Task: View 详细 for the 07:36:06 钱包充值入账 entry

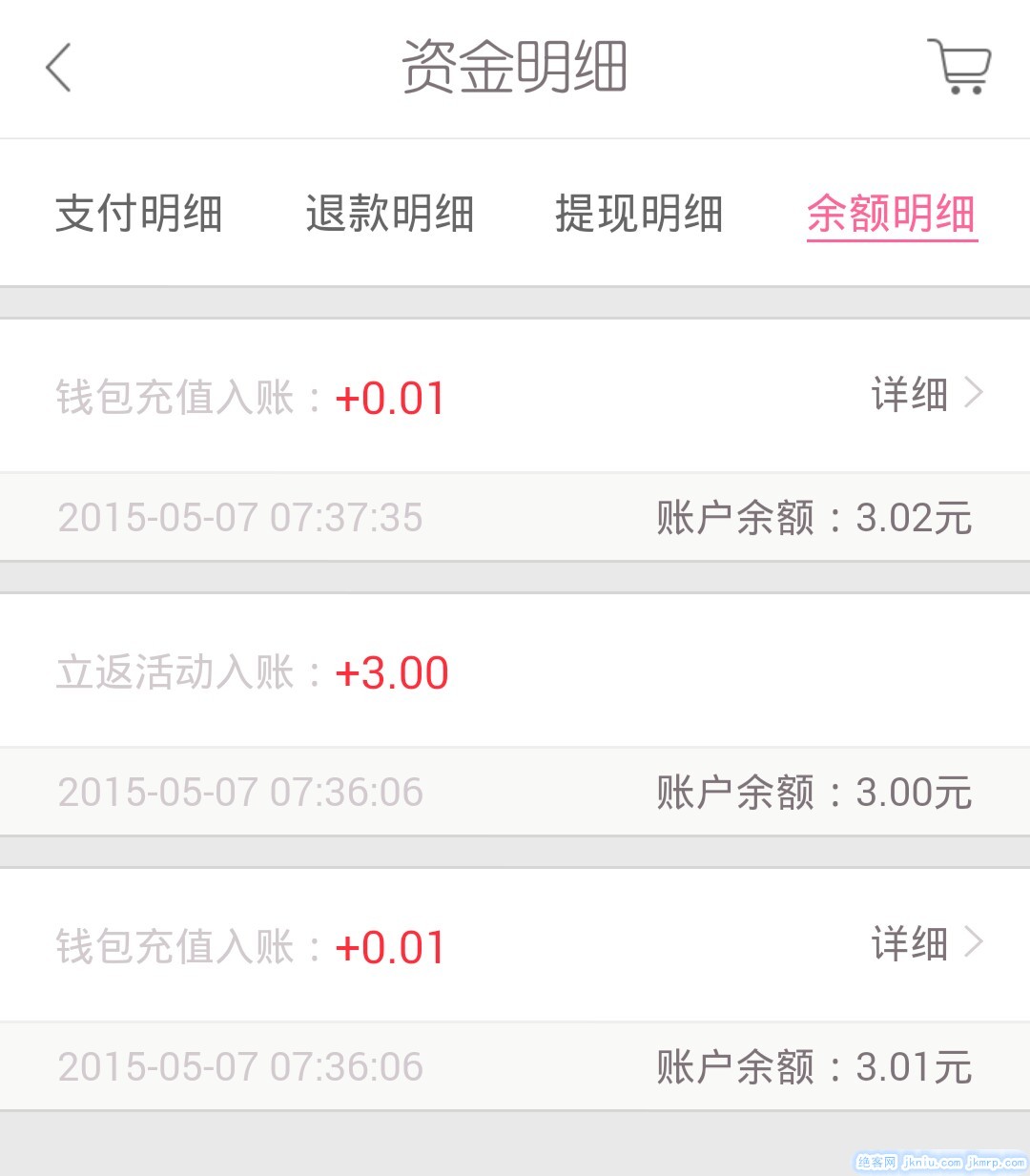Action: tap(925, 943)
